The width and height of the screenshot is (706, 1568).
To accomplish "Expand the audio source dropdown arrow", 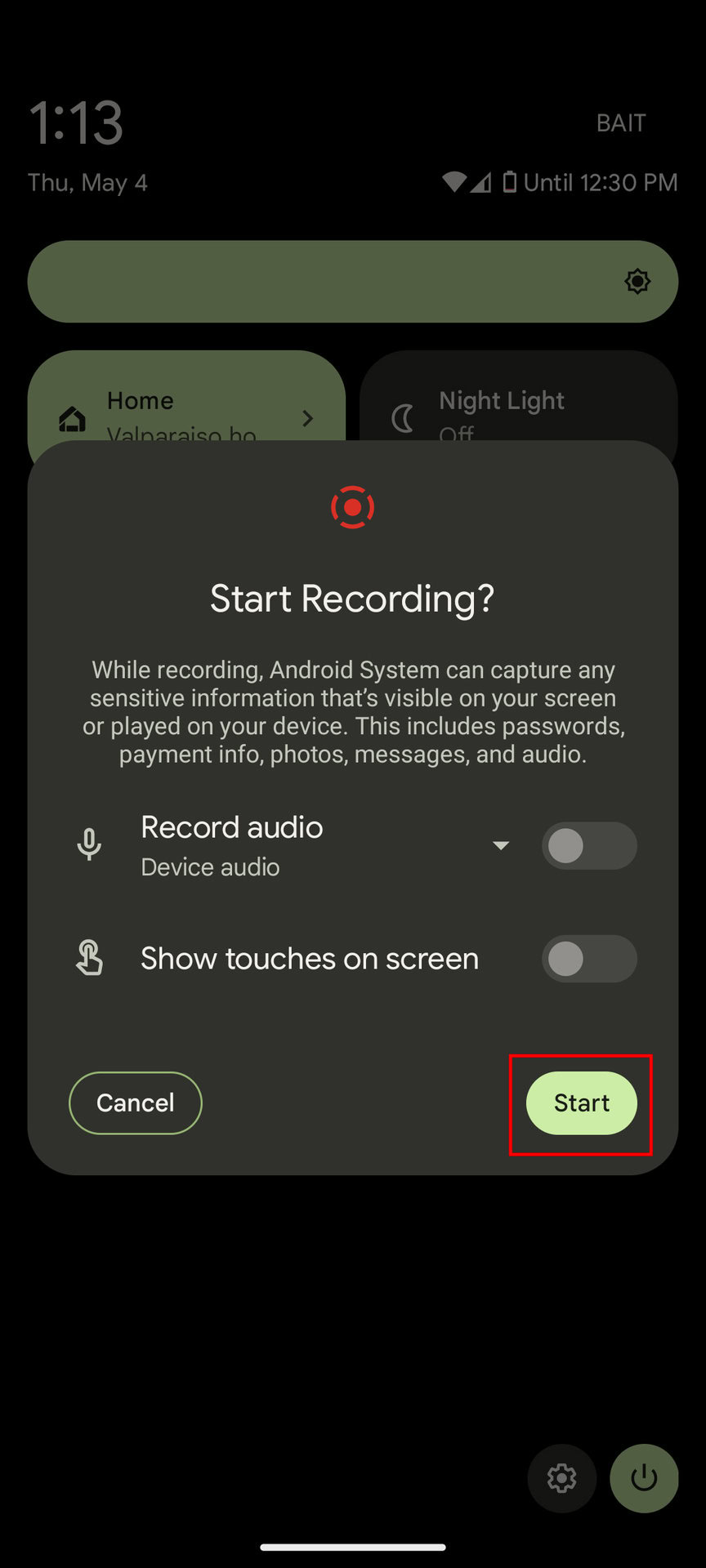I will pyautogui.click(x=501, y=845).
